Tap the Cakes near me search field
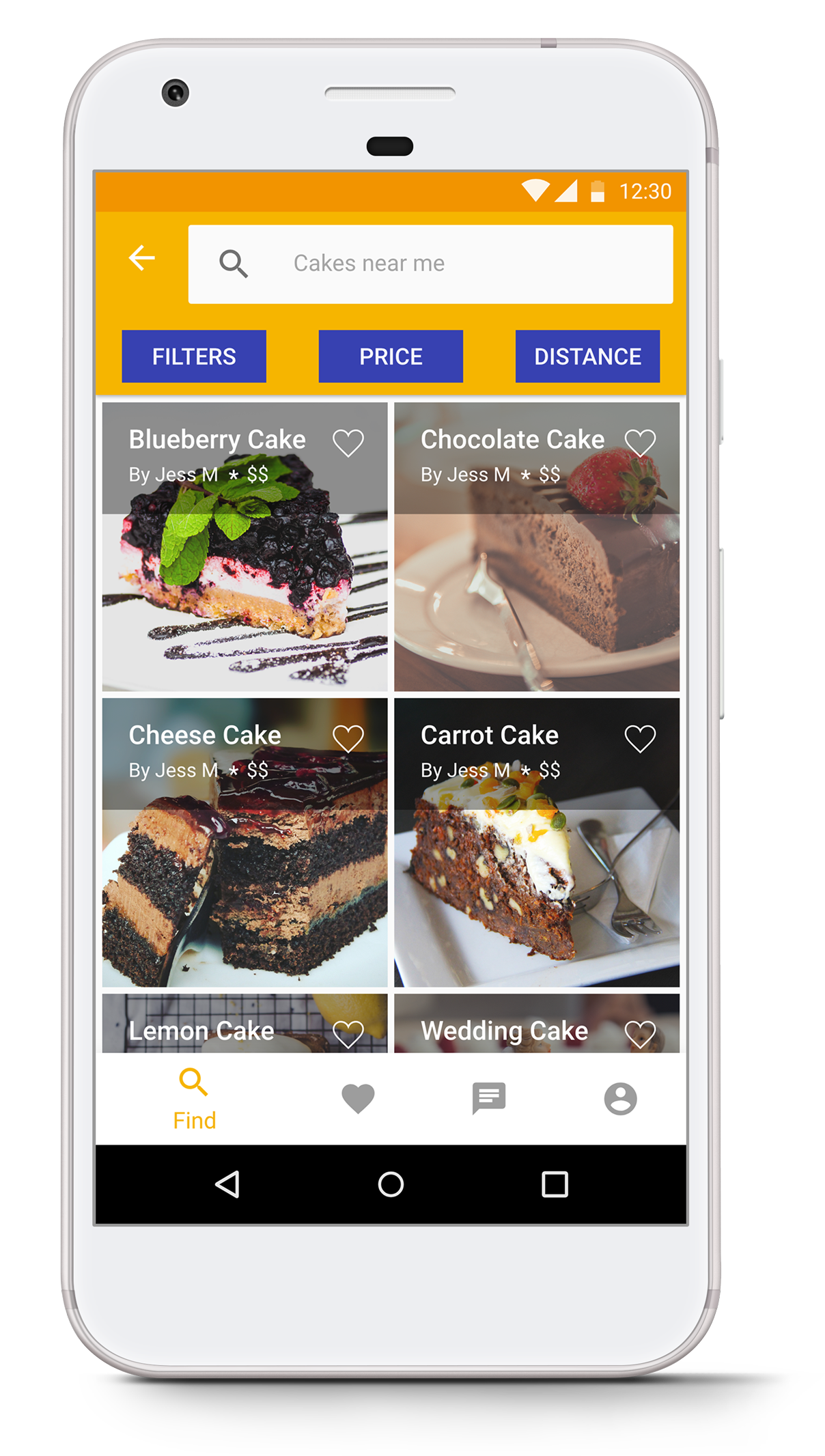This screenshot has width=825, height=1456. pyautogui.click(x=430, y=264)
